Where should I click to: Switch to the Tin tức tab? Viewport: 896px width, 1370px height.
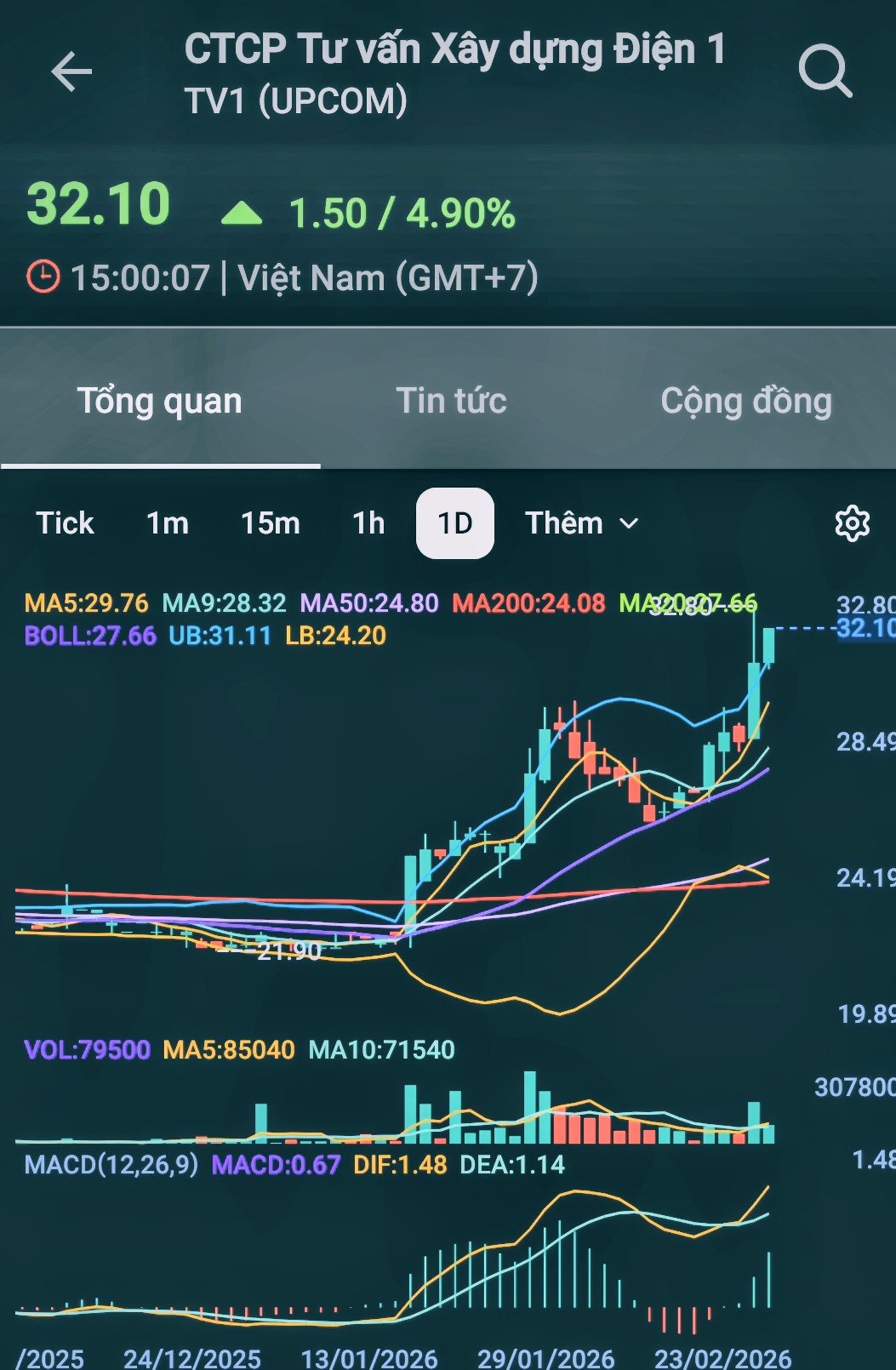[x=451, y=401]
